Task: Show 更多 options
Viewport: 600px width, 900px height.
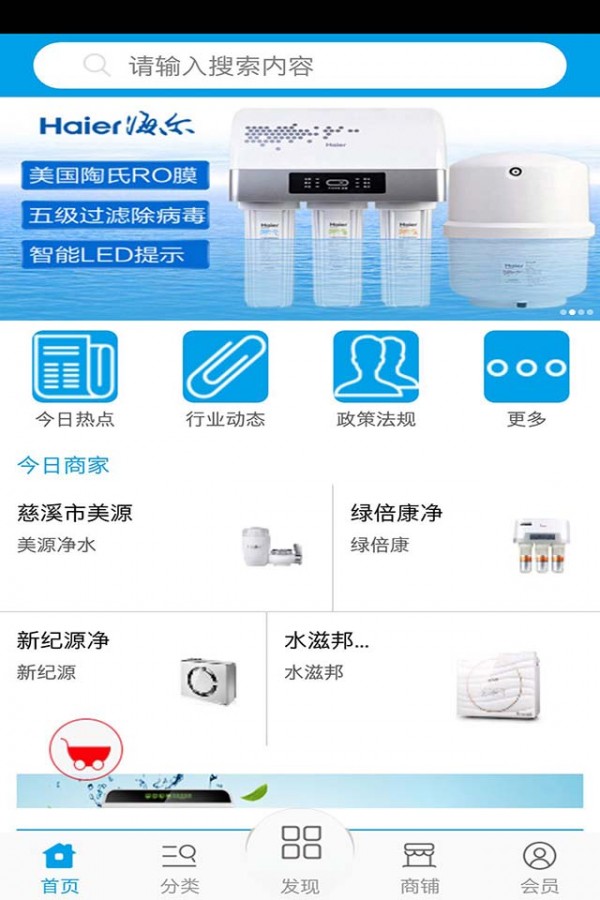Action: click(x=526, y=378)
